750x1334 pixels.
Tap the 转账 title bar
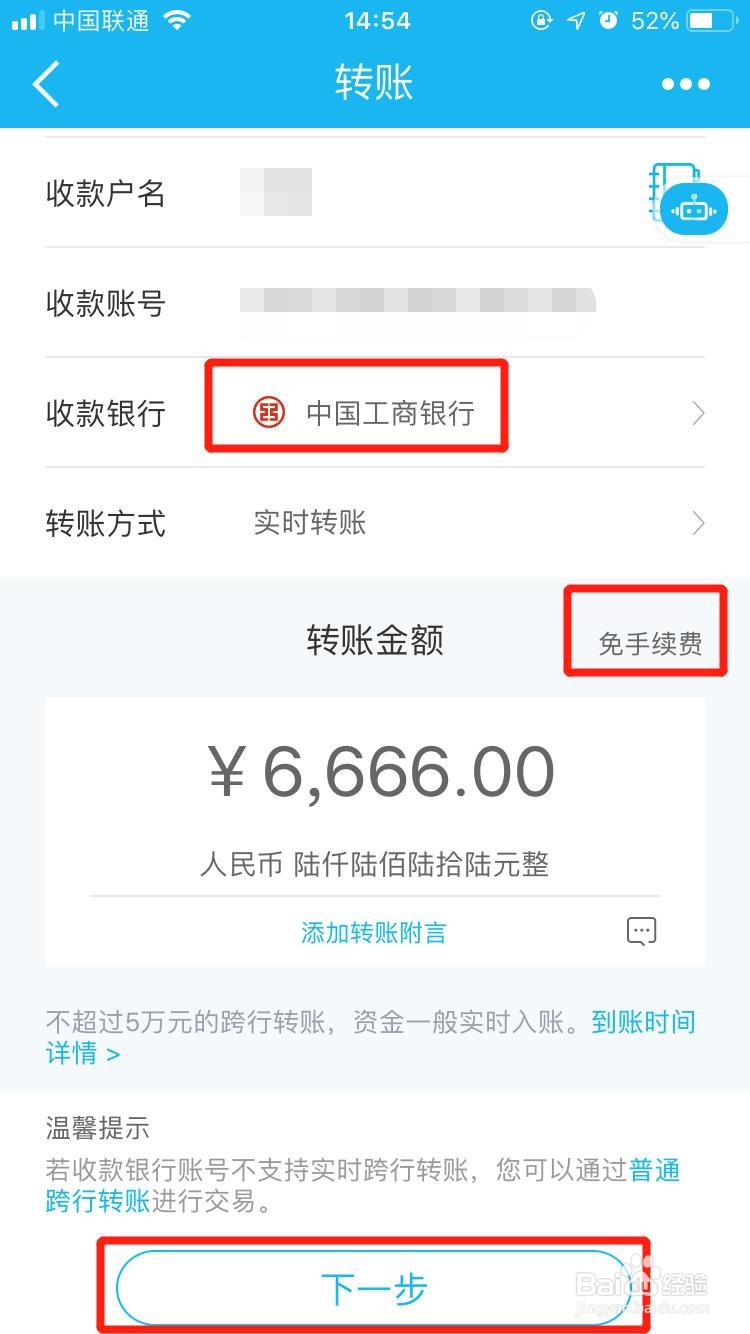point(375,82)
